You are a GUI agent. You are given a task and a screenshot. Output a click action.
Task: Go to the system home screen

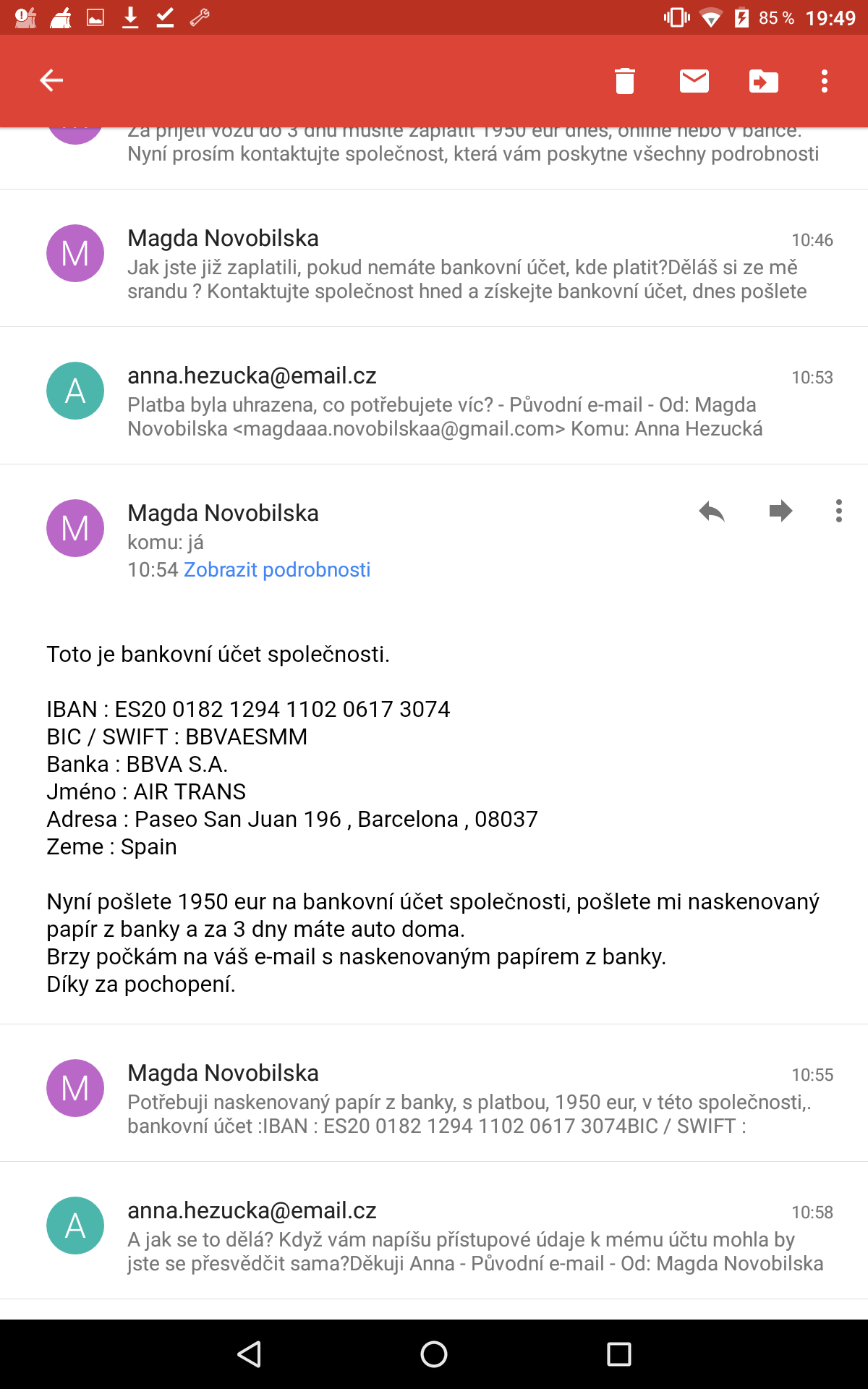pyautogui.click(x=434, y=1354)
